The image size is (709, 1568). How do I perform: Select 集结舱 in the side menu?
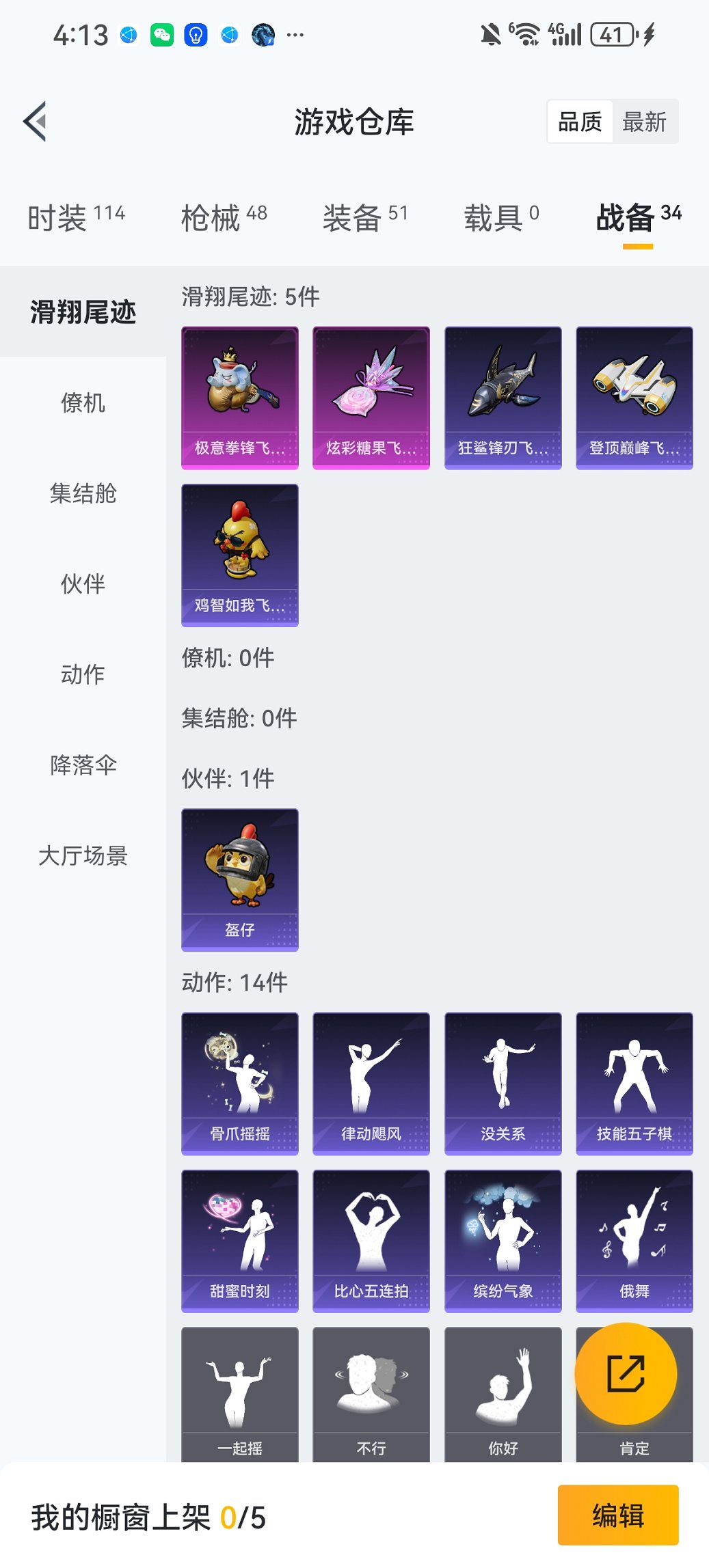pyautogui.click(x=83, y=493)
